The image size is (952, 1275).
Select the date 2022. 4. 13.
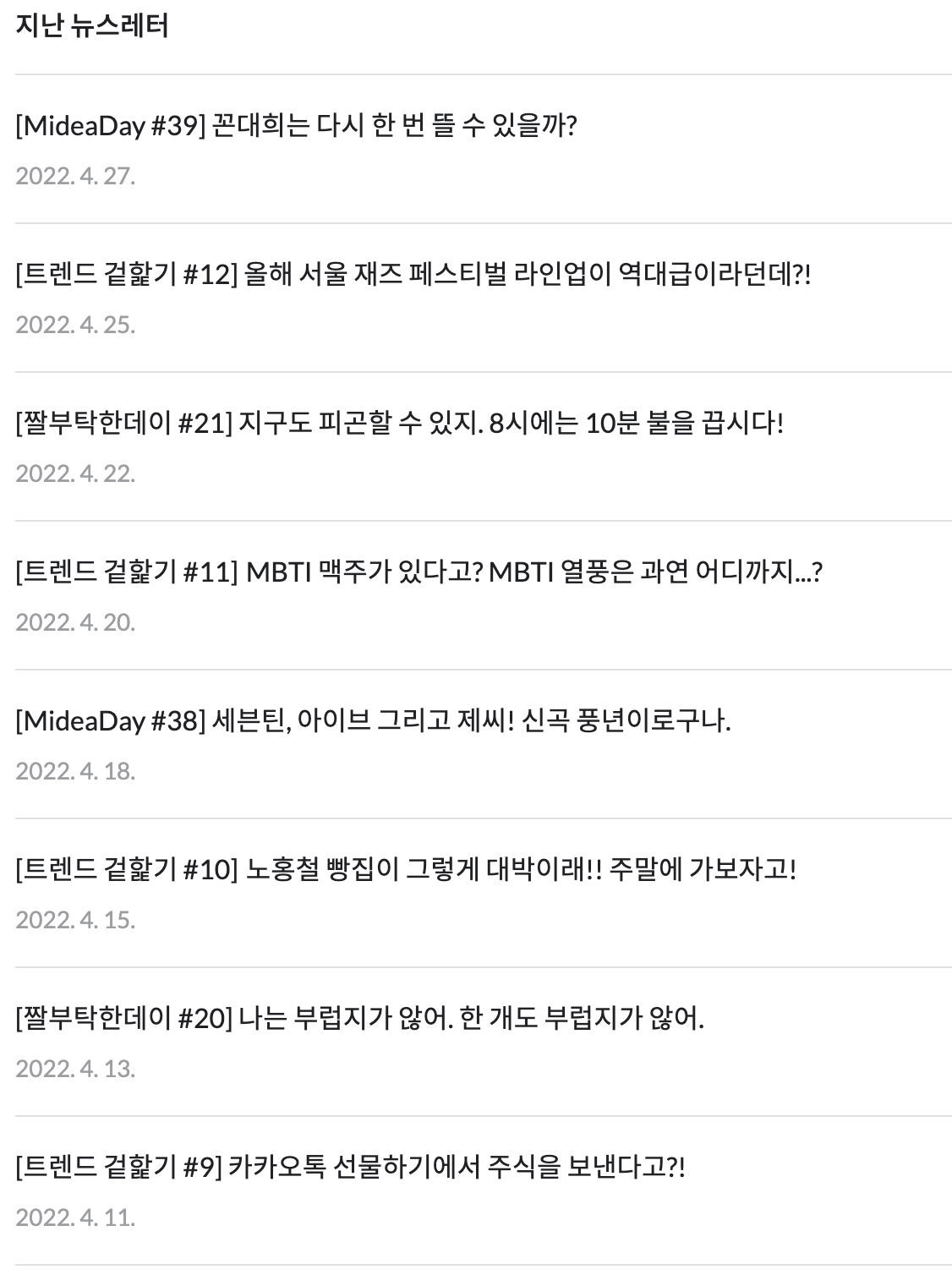pos(76,1068)
